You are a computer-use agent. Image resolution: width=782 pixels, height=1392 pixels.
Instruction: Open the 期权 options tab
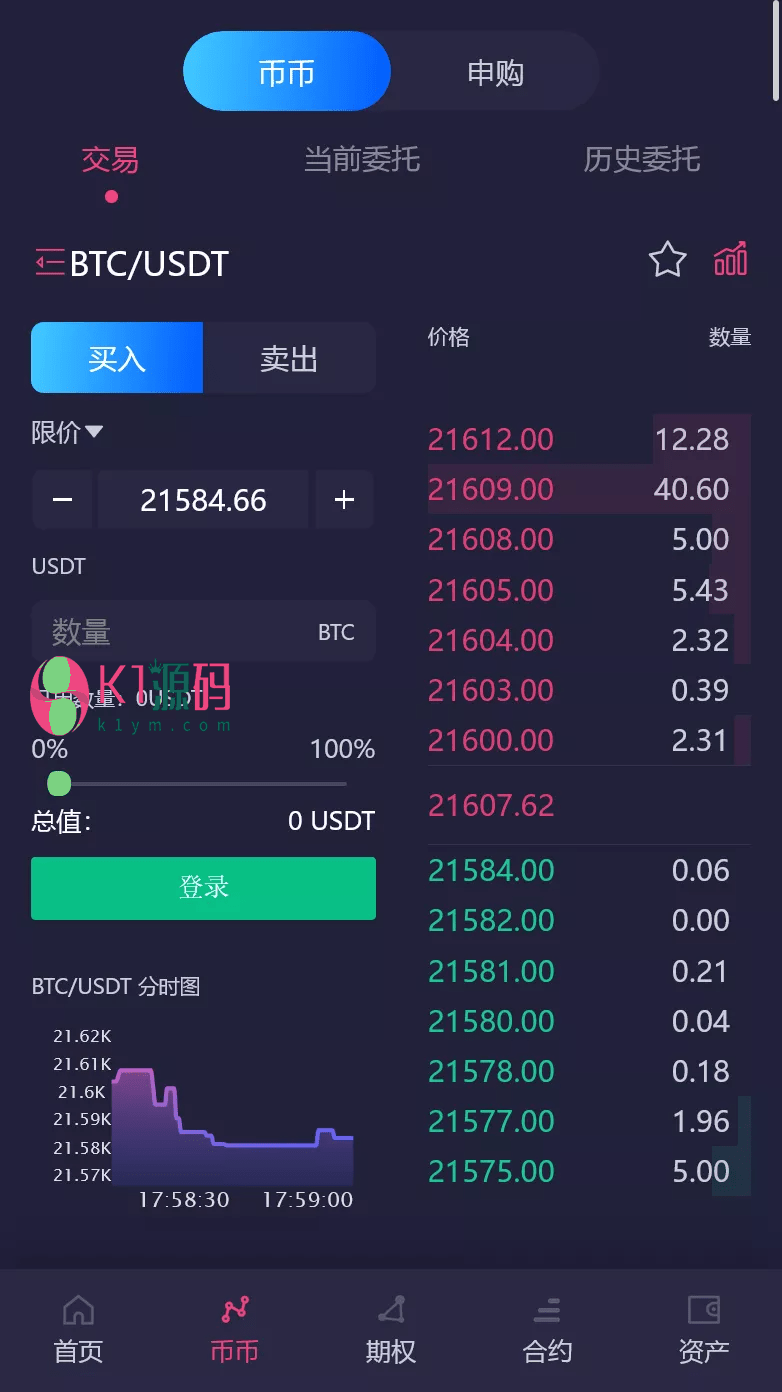[x=390, y=1330]
